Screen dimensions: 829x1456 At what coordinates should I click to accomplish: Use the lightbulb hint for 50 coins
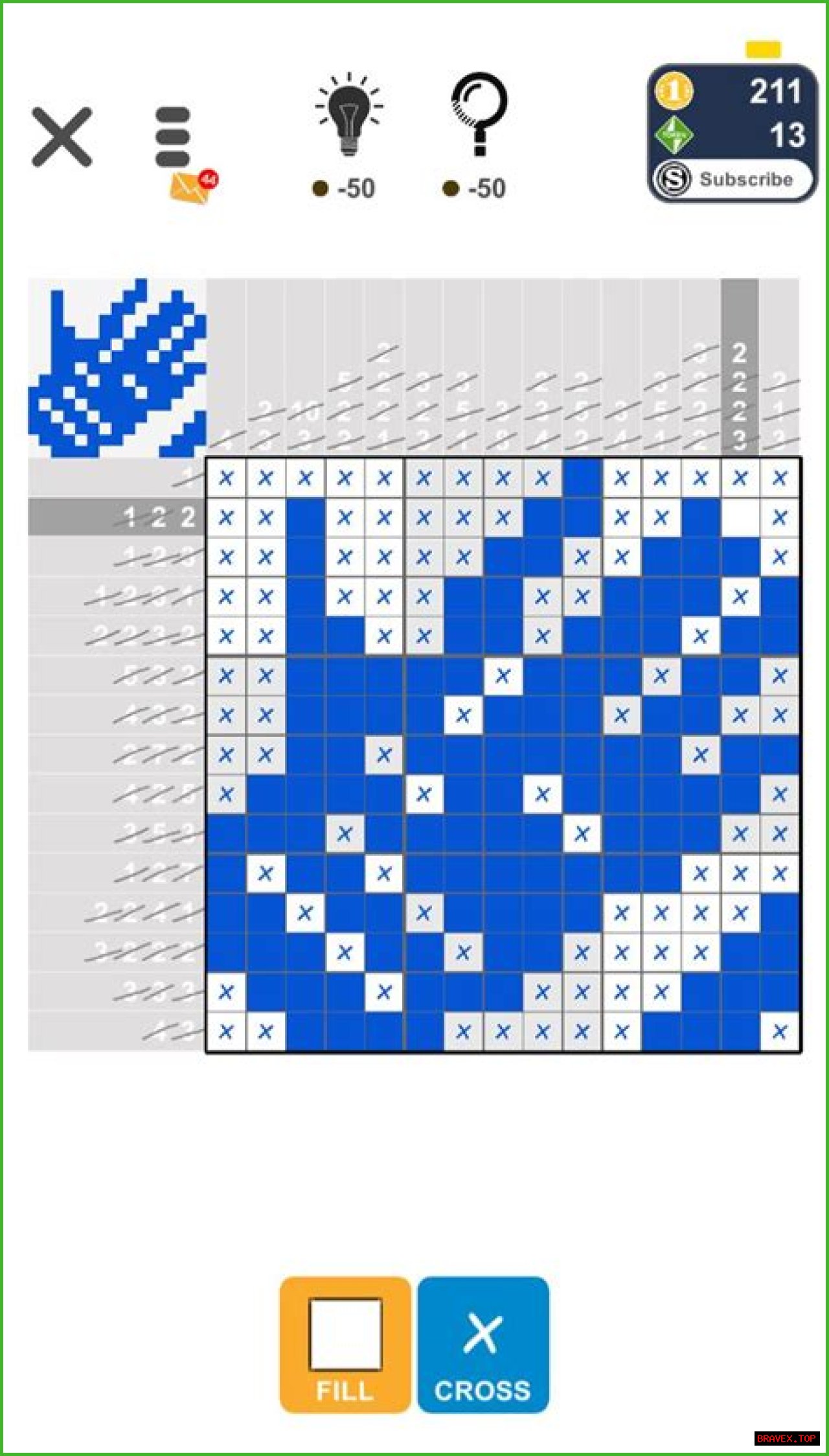(x=348, y=117)
